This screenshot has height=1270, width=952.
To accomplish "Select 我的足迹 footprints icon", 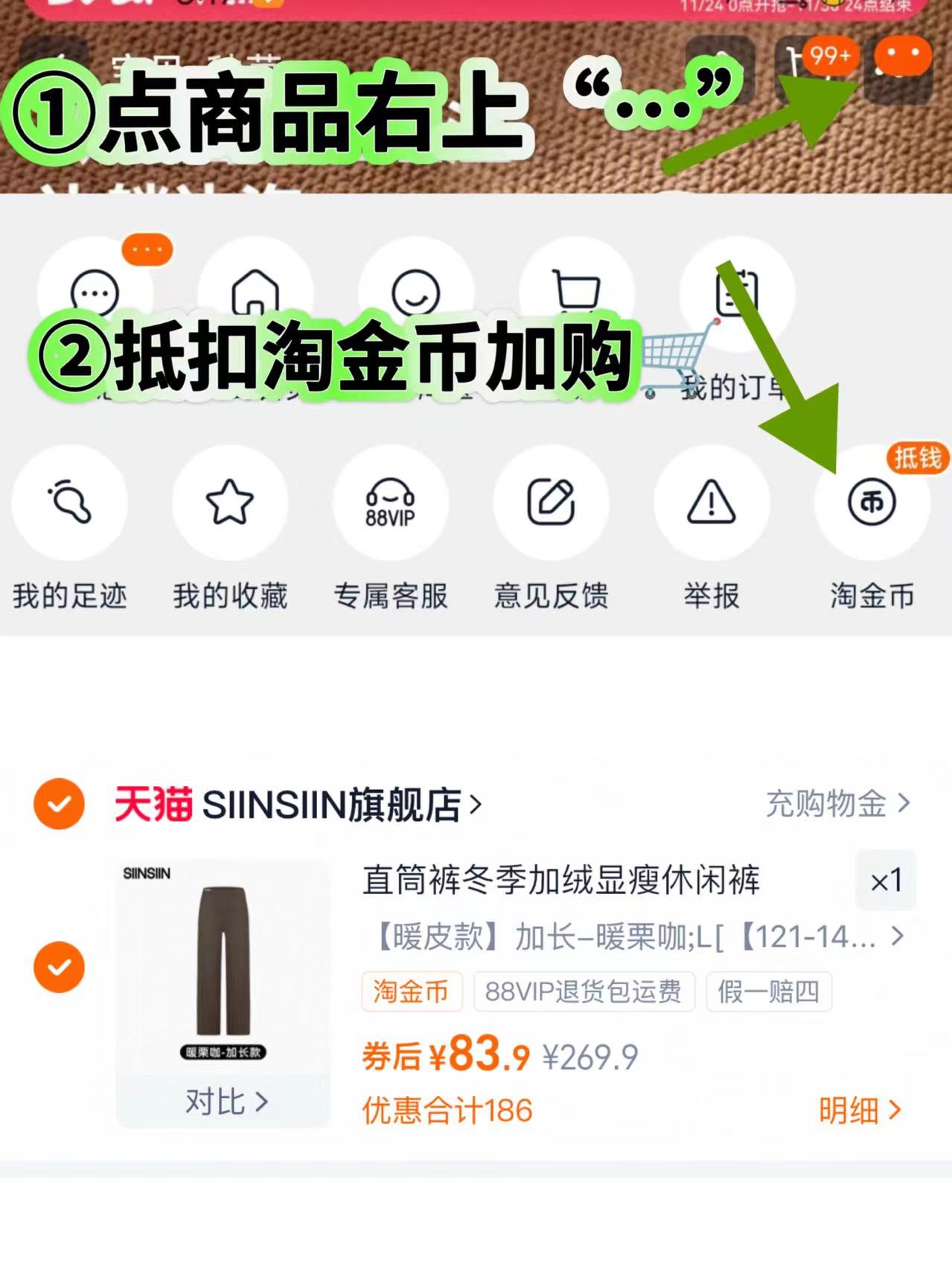I will click(x=70, y=503).
